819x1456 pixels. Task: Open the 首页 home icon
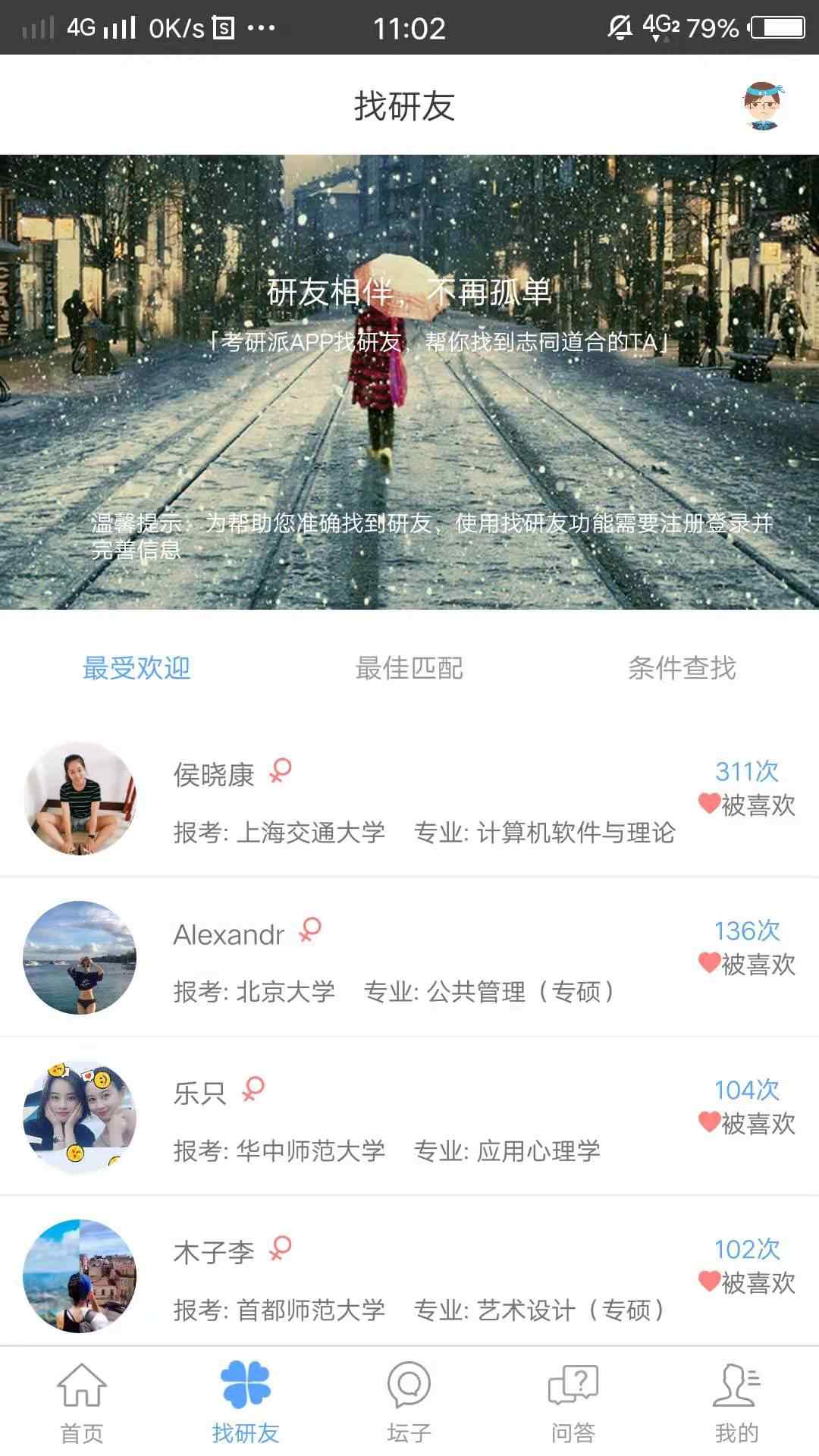coord(81,1407)
